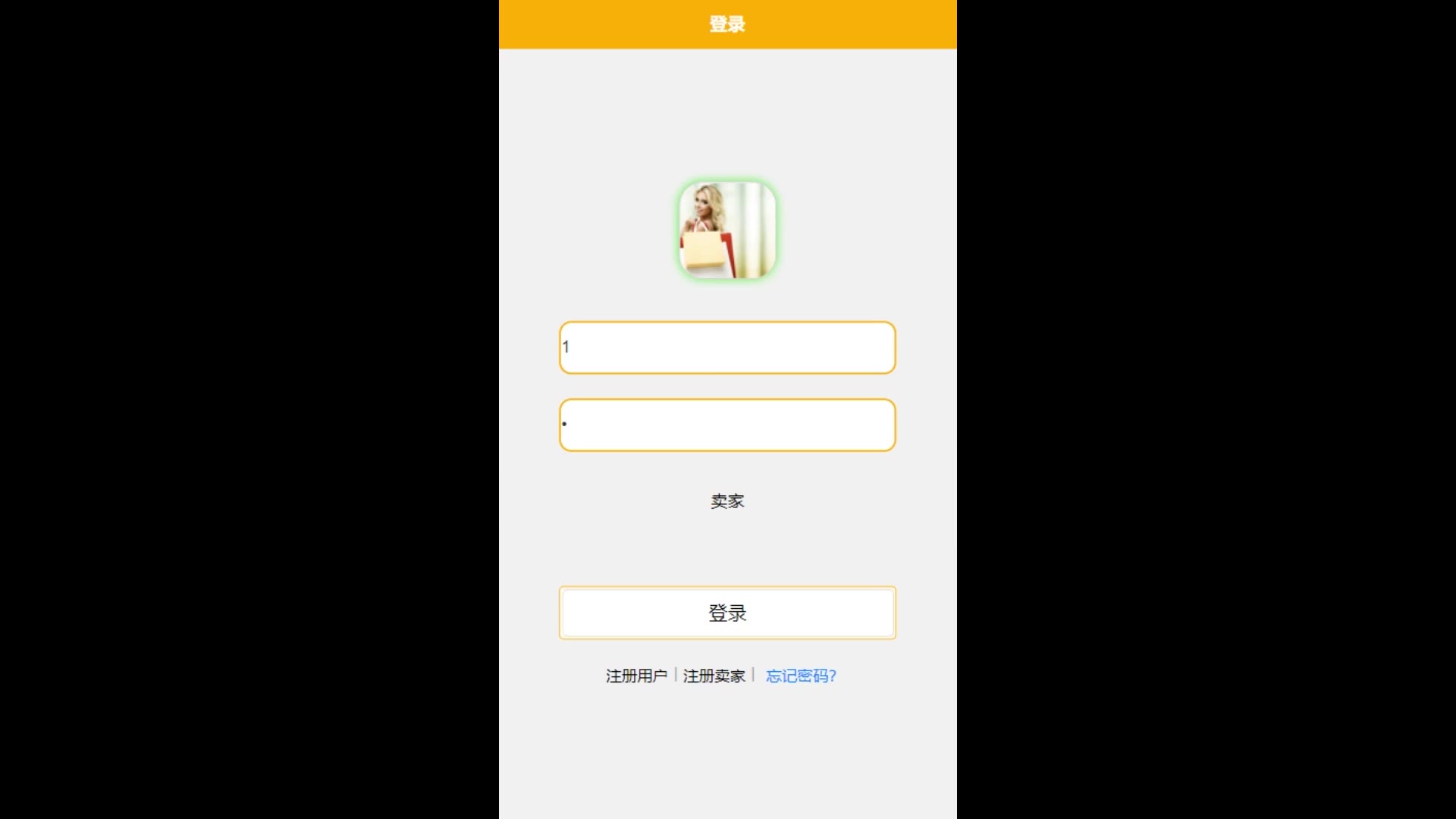Open 注册用户 user registration
This screenshot has height=819, width=1456.
click(635, 676)
